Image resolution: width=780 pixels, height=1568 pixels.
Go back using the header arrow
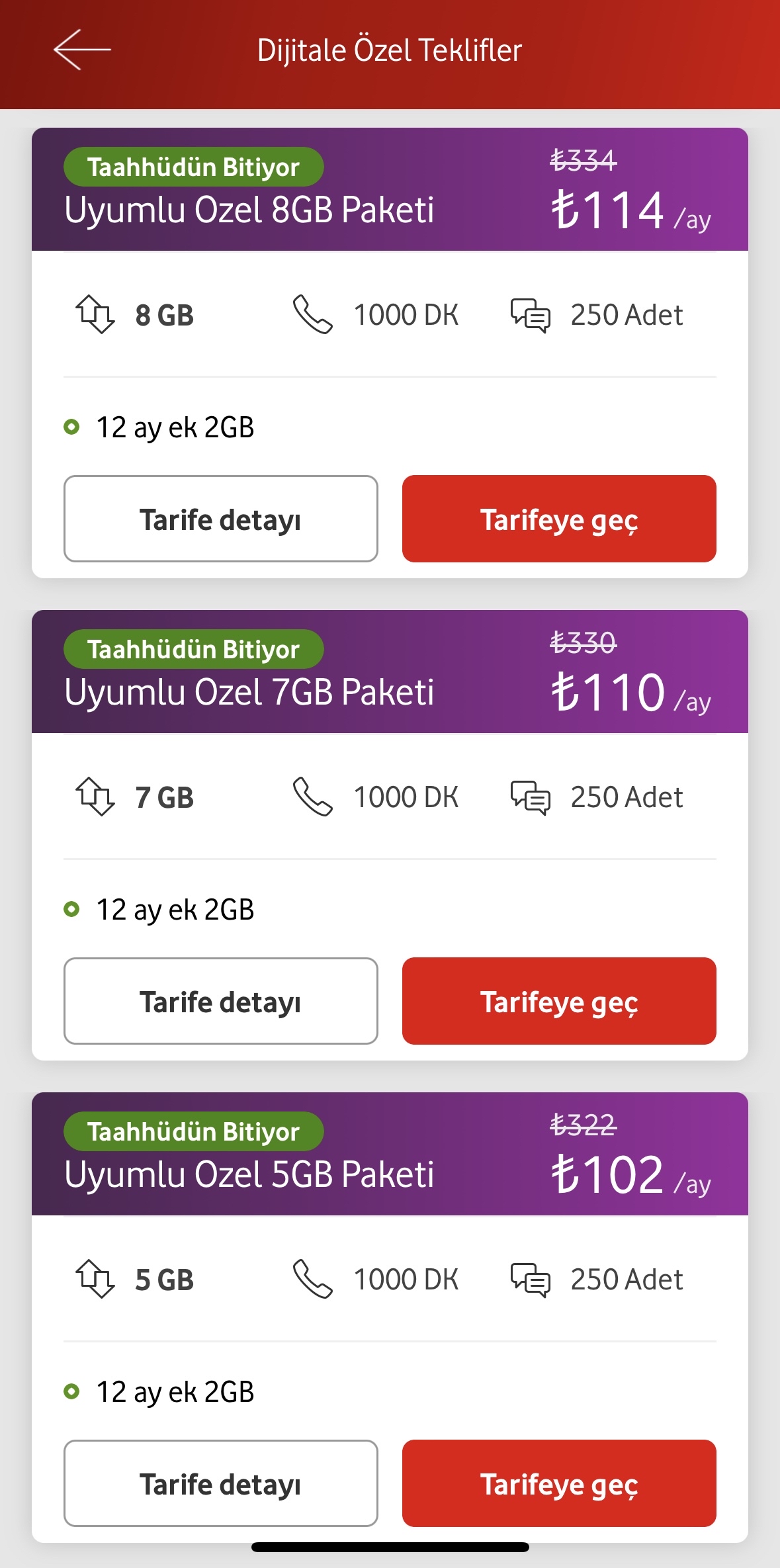pos(82,50)
